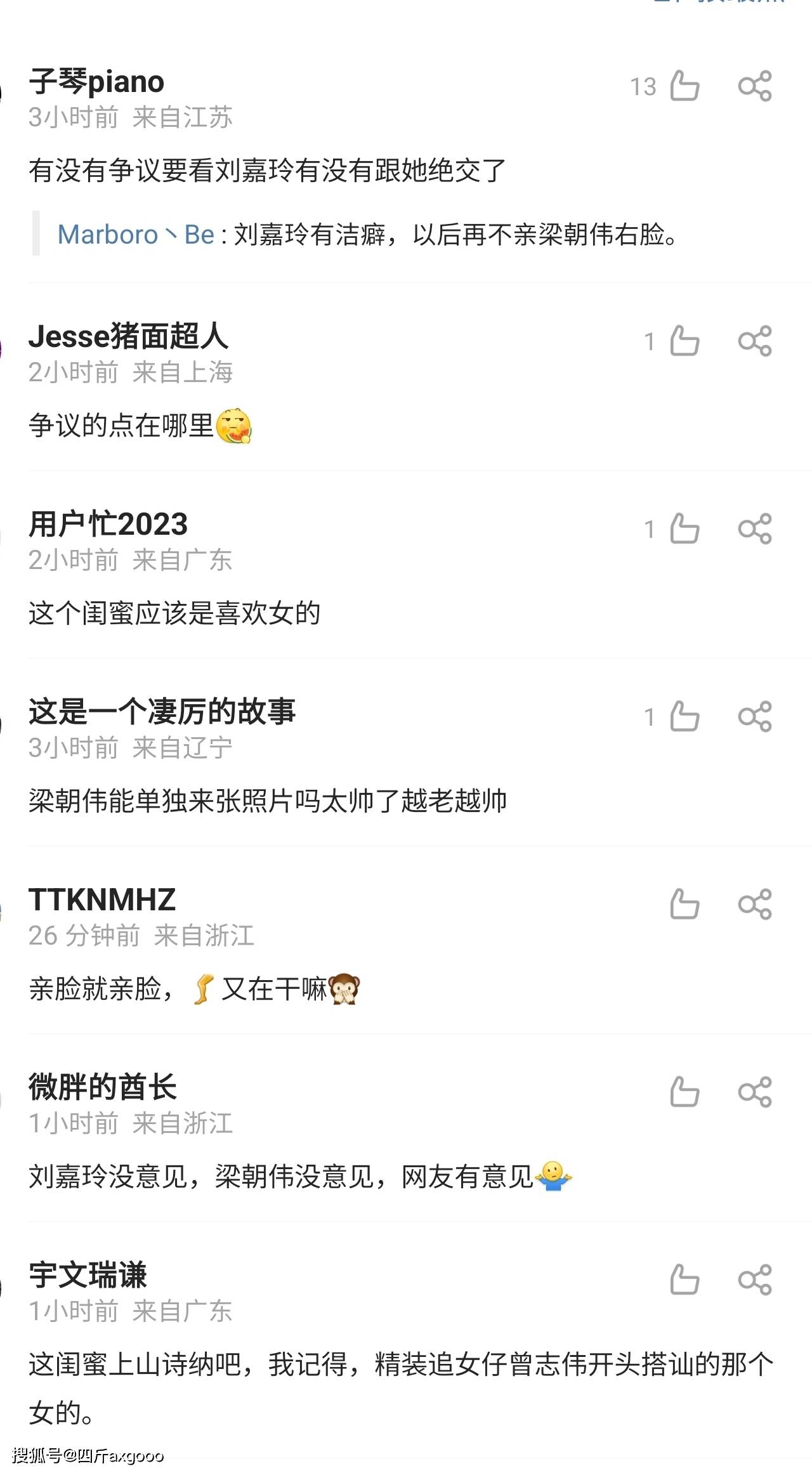This screenshot has width=812, height=1473.
Task: Share 宇文瑞谦's comment
Action: point(755,1280)
